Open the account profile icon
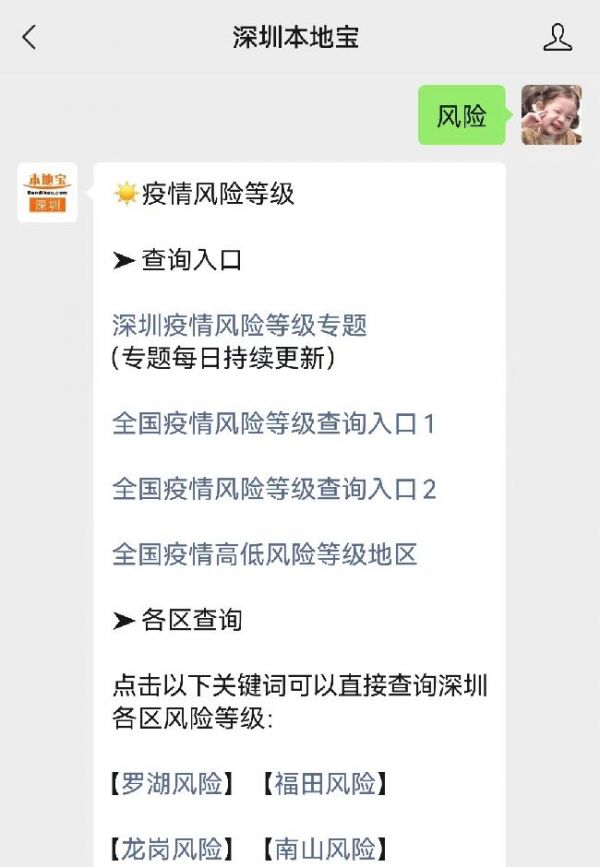The width and height of the screenshot is (600, 867). [557, 38]
